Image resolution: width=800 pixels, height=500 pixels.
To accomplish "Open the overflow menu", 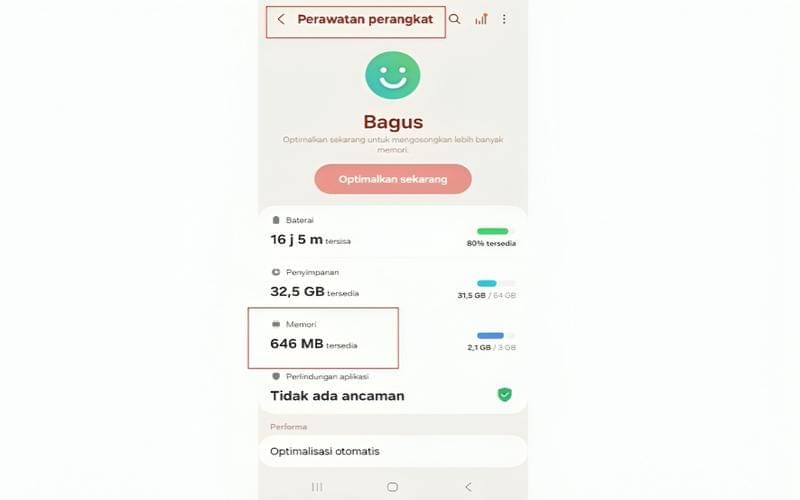I will click(504, 19).
